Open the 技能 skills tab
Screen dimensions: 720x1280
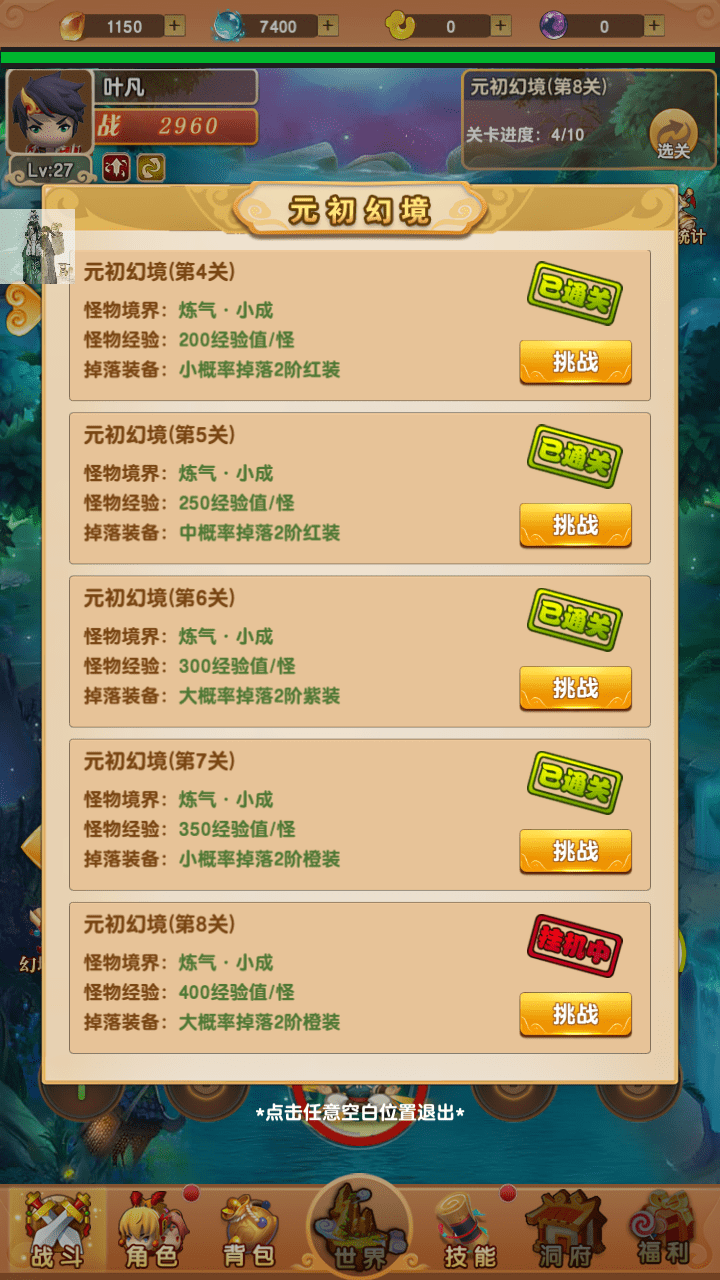tap(468, 1231)
